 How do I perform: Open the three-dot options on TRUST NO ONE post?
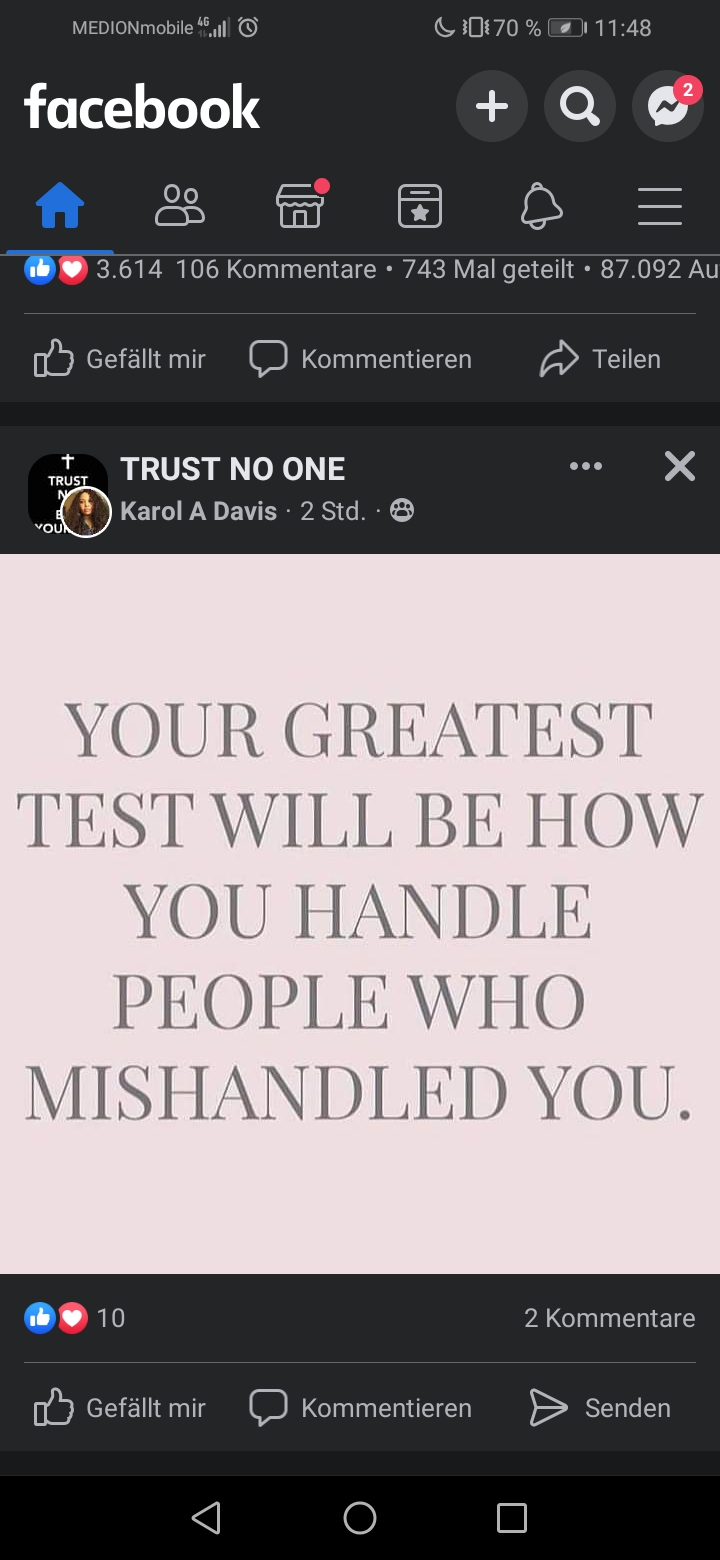coord(585,466)
